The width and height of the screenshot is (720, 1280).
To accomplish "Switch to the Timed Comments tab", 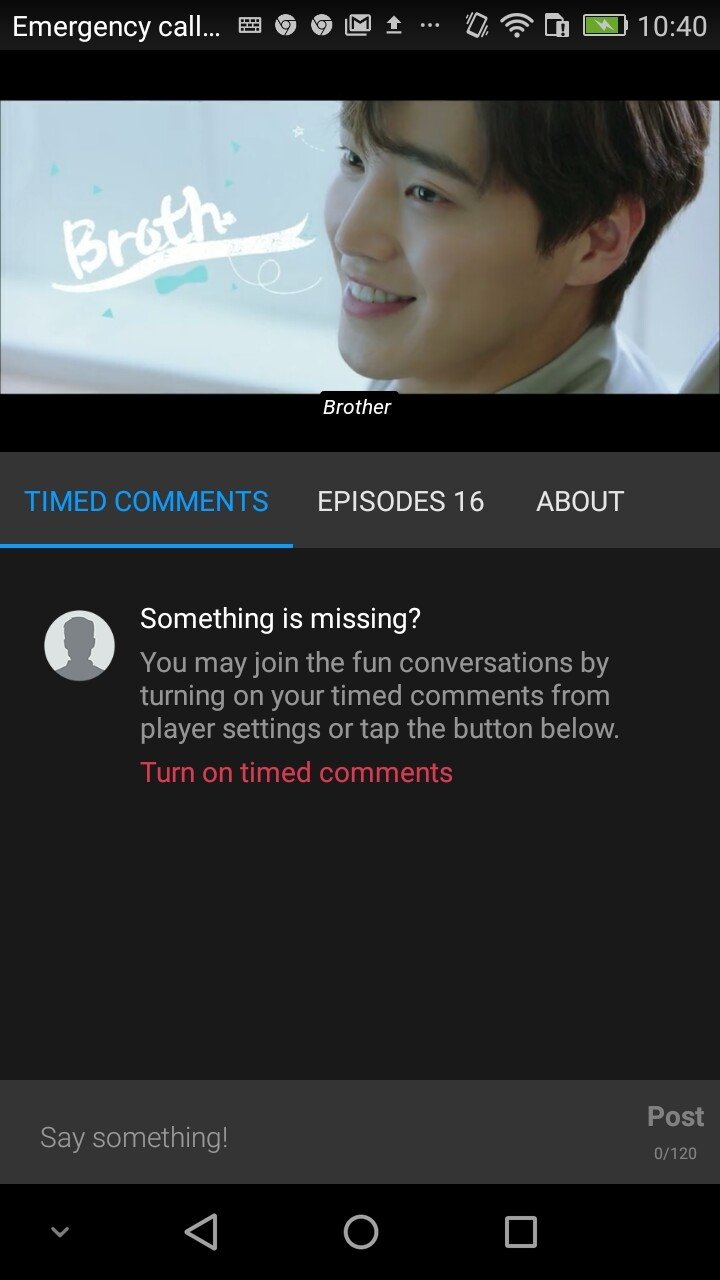I will [x=146, y=501].
